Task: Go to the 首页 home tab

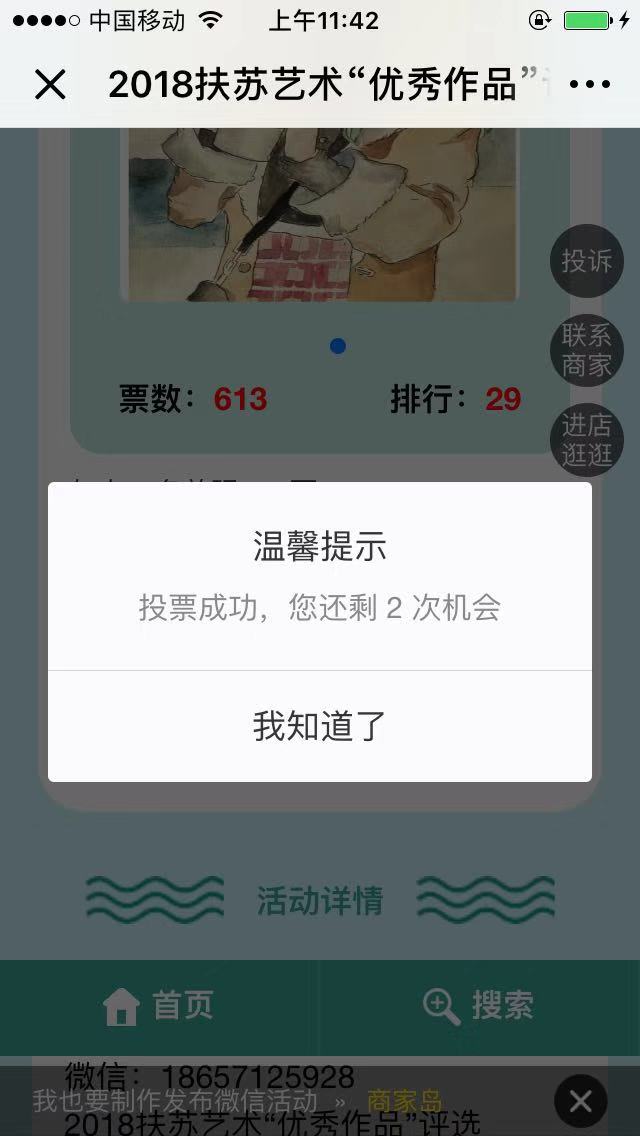Action: coord(160,1006)
